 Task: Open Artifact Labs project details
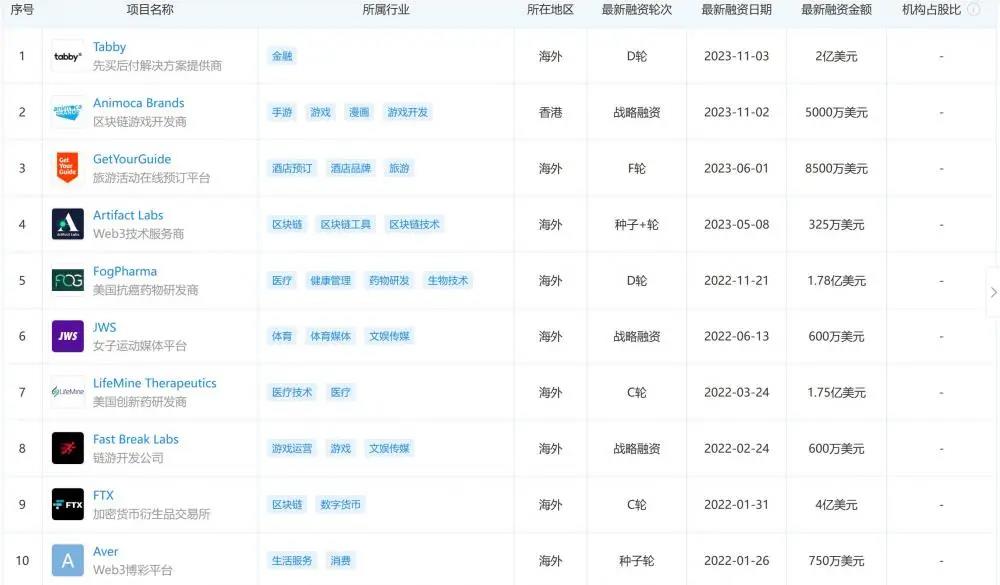(128, 215)
